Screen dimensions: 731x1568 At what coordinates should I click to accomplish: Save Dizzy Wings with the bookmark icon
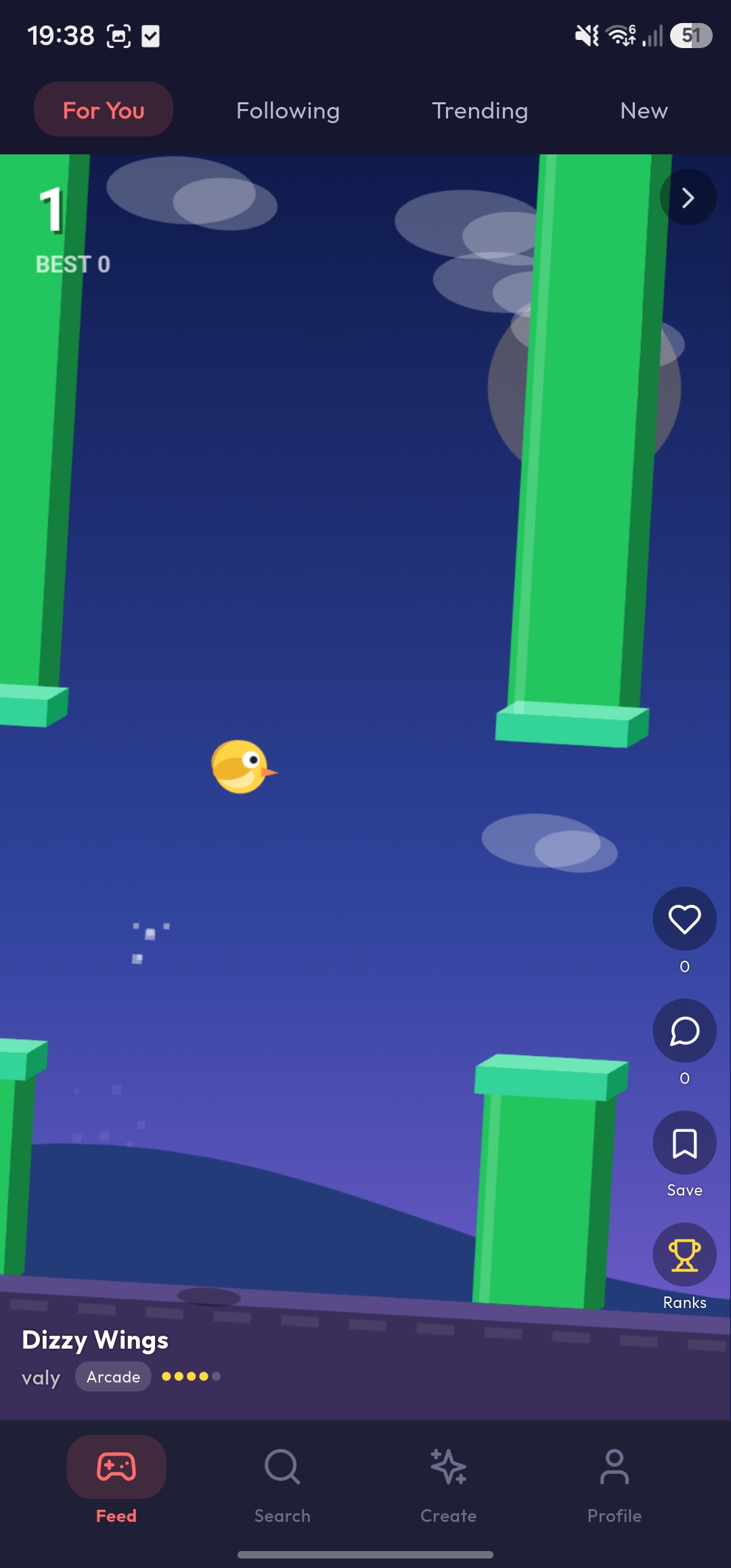click(x=684, y=1143)
